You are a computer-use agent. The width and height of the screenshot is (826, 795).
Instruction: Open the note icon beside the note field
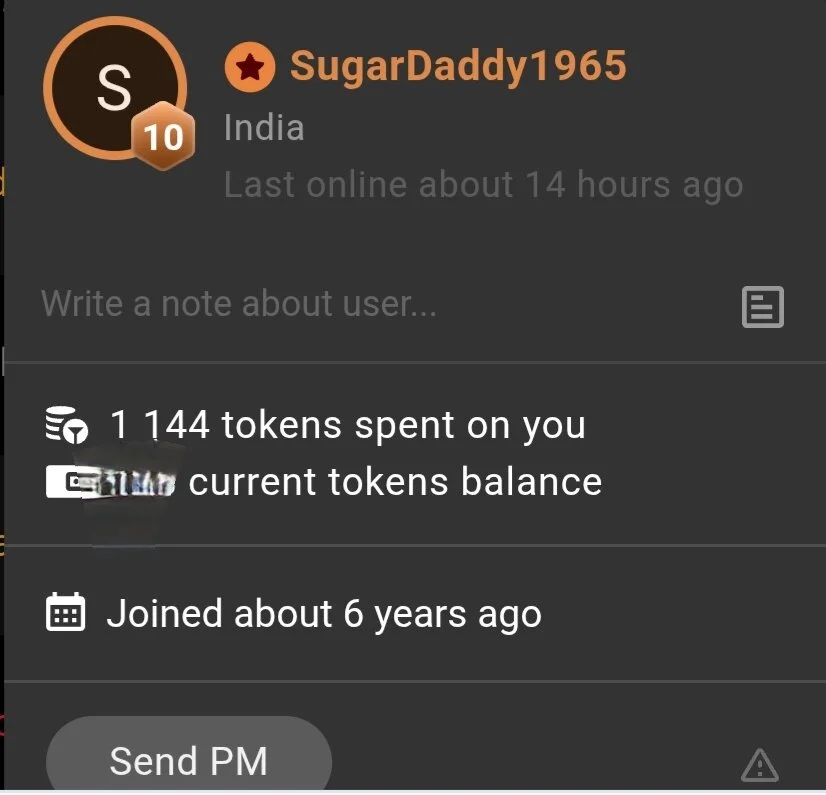762,307
